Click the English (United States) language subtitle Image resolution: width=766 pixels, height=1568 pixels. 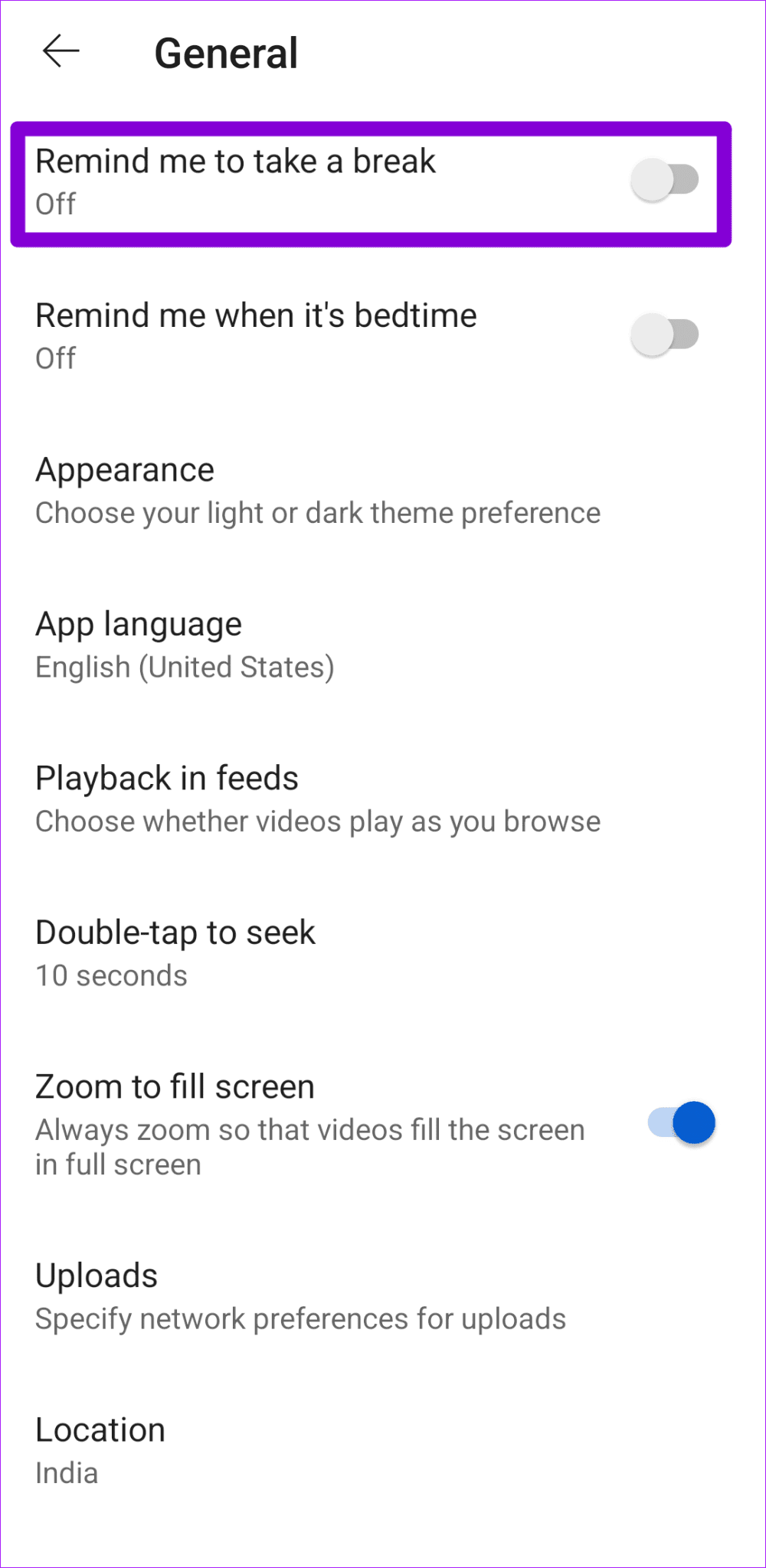[185, 667]
